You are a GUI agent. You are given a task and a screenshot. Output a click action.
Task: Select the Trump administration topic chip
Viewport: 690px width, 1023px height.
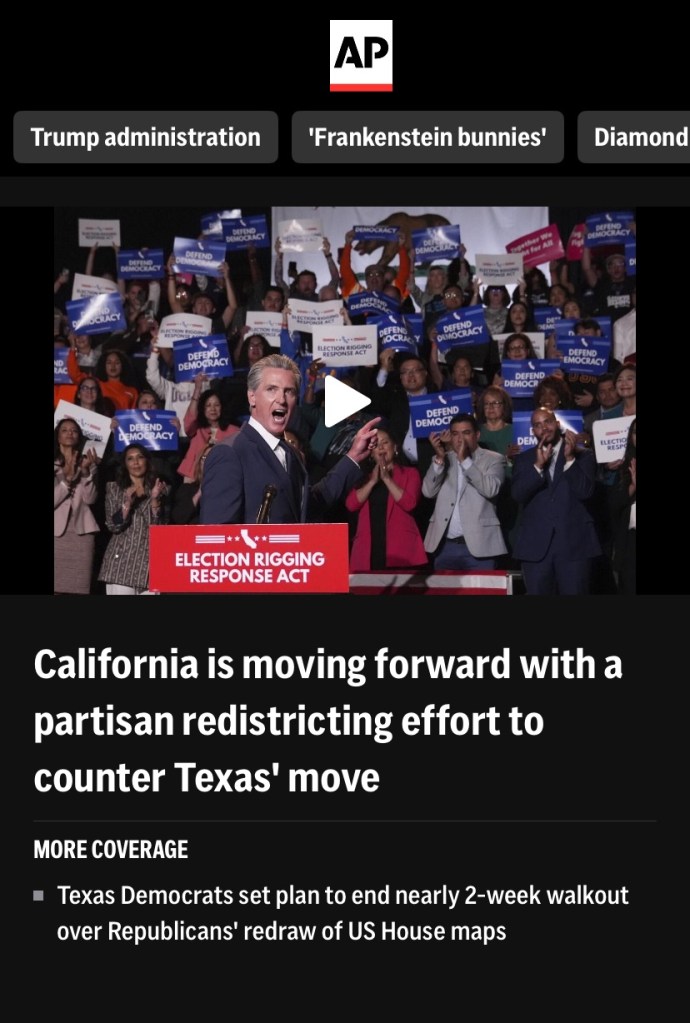click(146, 137)
